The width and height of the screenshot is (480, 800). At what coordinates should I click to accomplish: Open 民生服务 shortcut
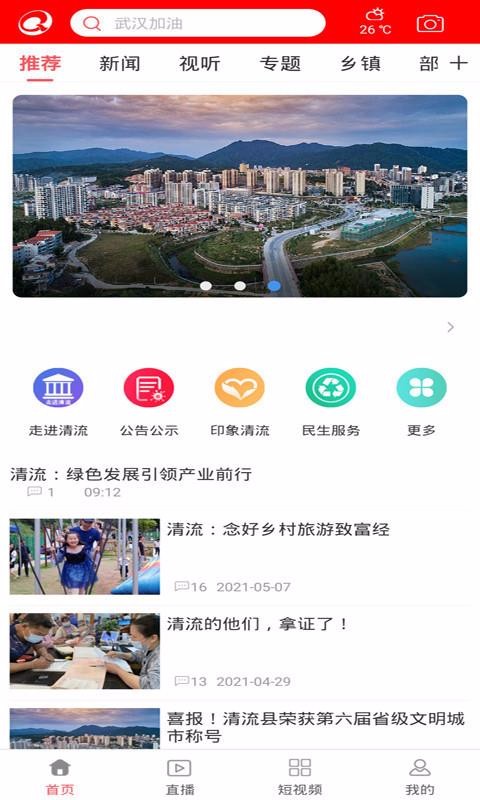331,403
